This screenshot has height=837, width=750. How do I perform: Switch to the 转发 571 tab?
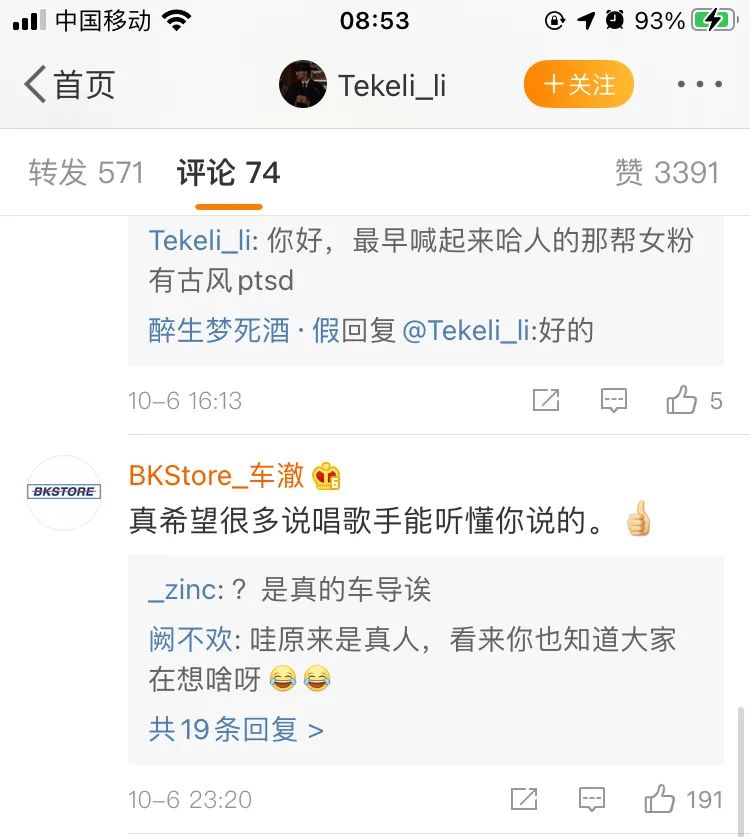84,172
